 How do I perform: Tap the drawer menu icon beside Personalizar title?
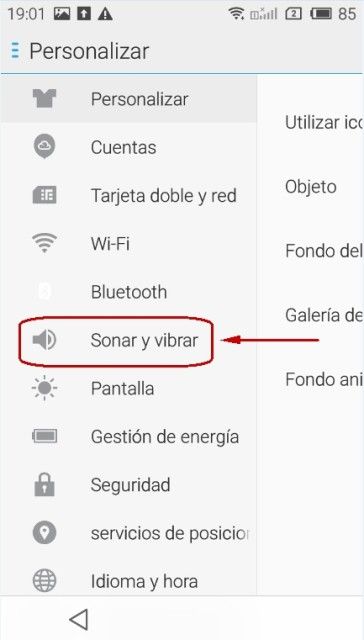(15, 51)
